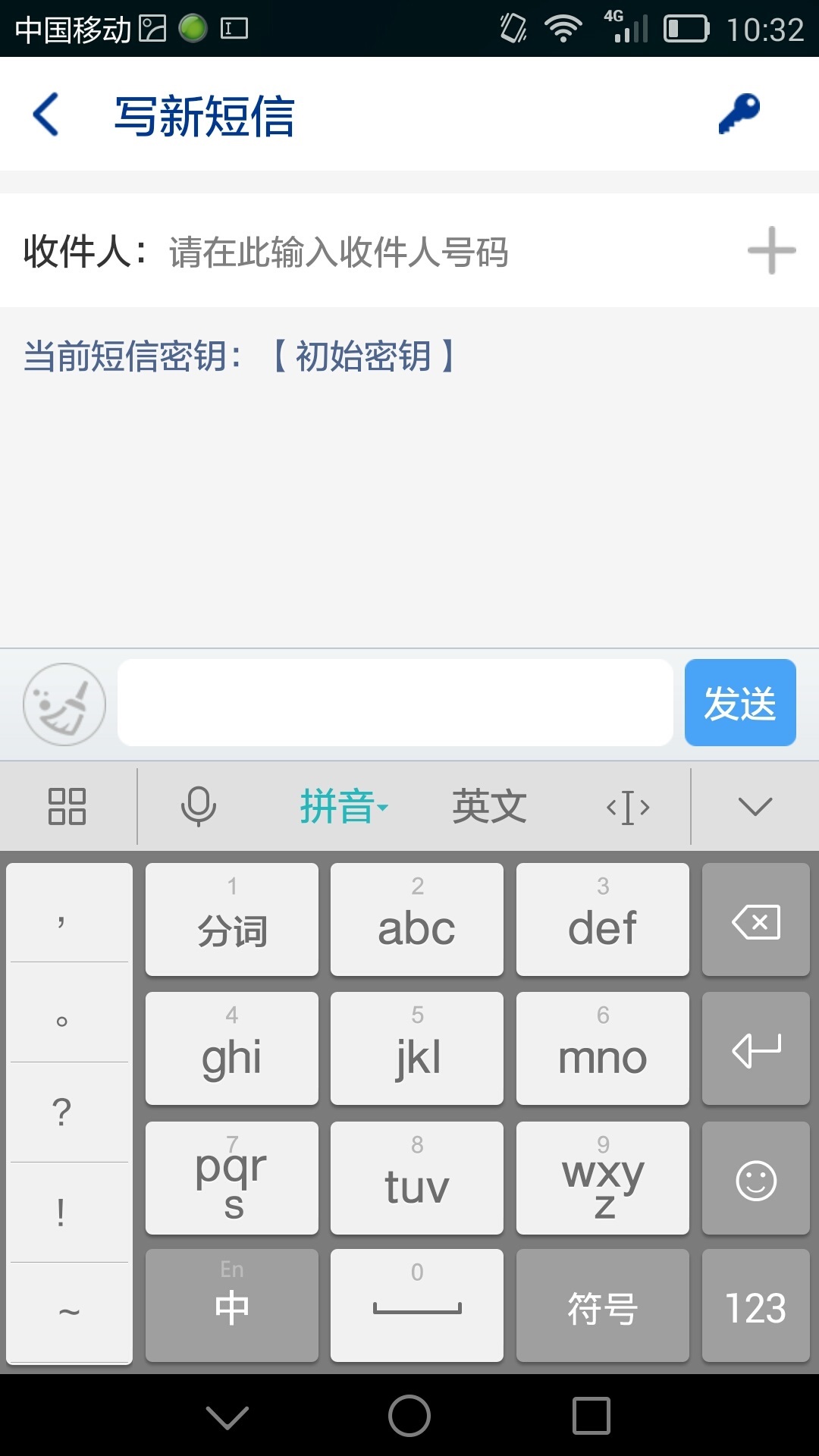Image resolution: width=819 pixels, height=1456 pixels.
Task: Go back from the 写新短信 screen
Action: [x=47, y=115]
